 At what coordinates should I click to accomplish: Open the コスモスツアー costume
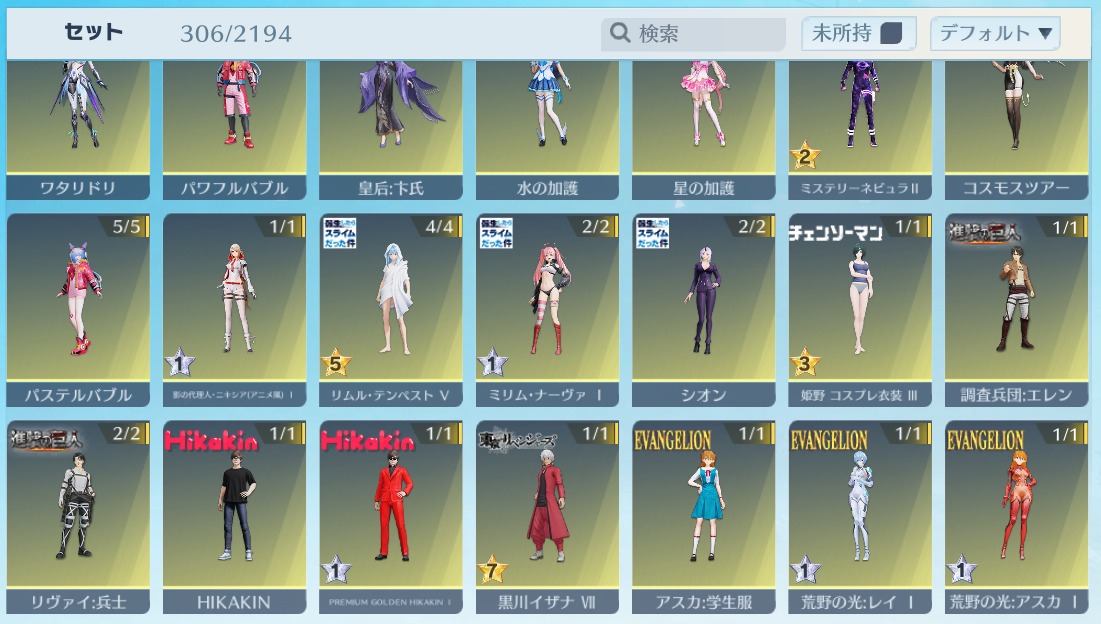(1016, 125)
